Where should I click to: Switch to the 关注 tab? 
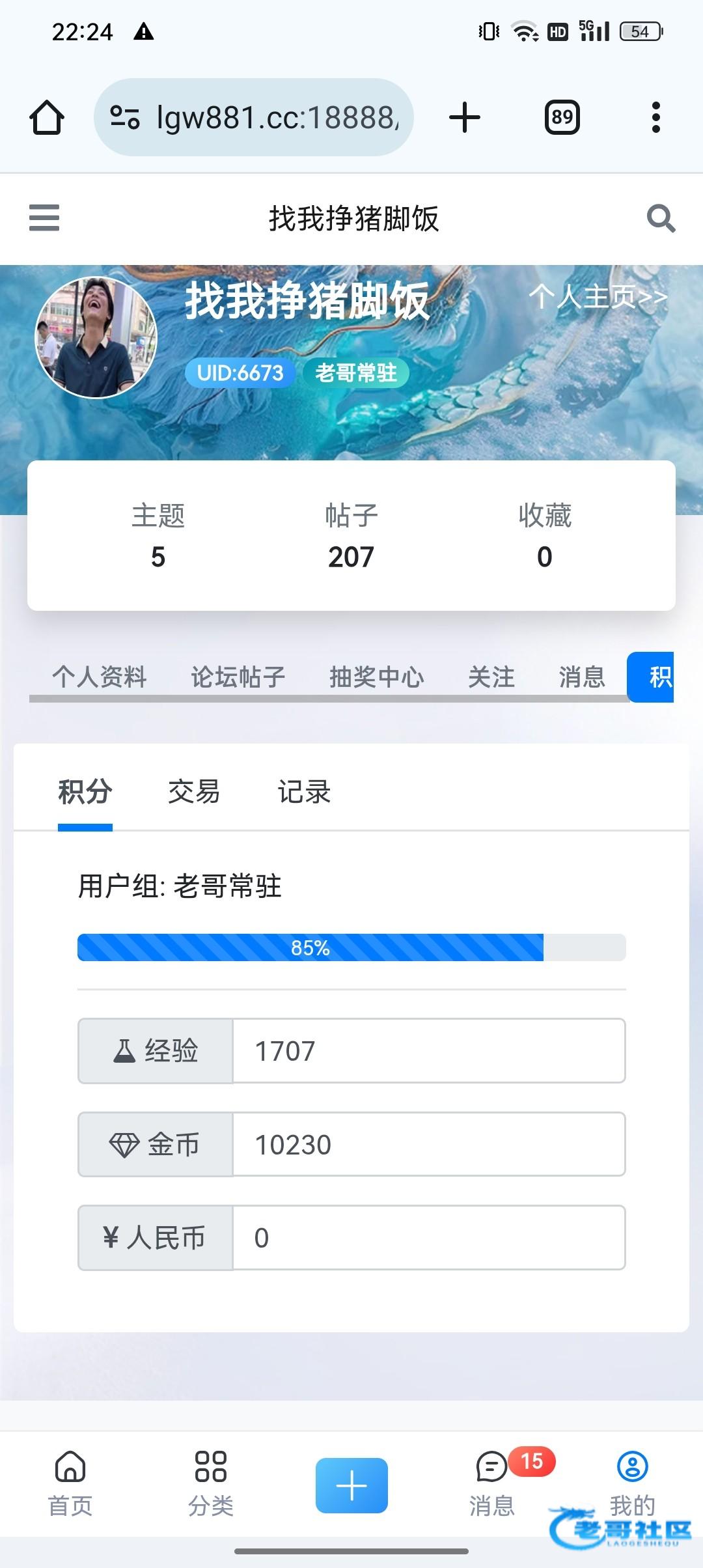click(491, 677)
